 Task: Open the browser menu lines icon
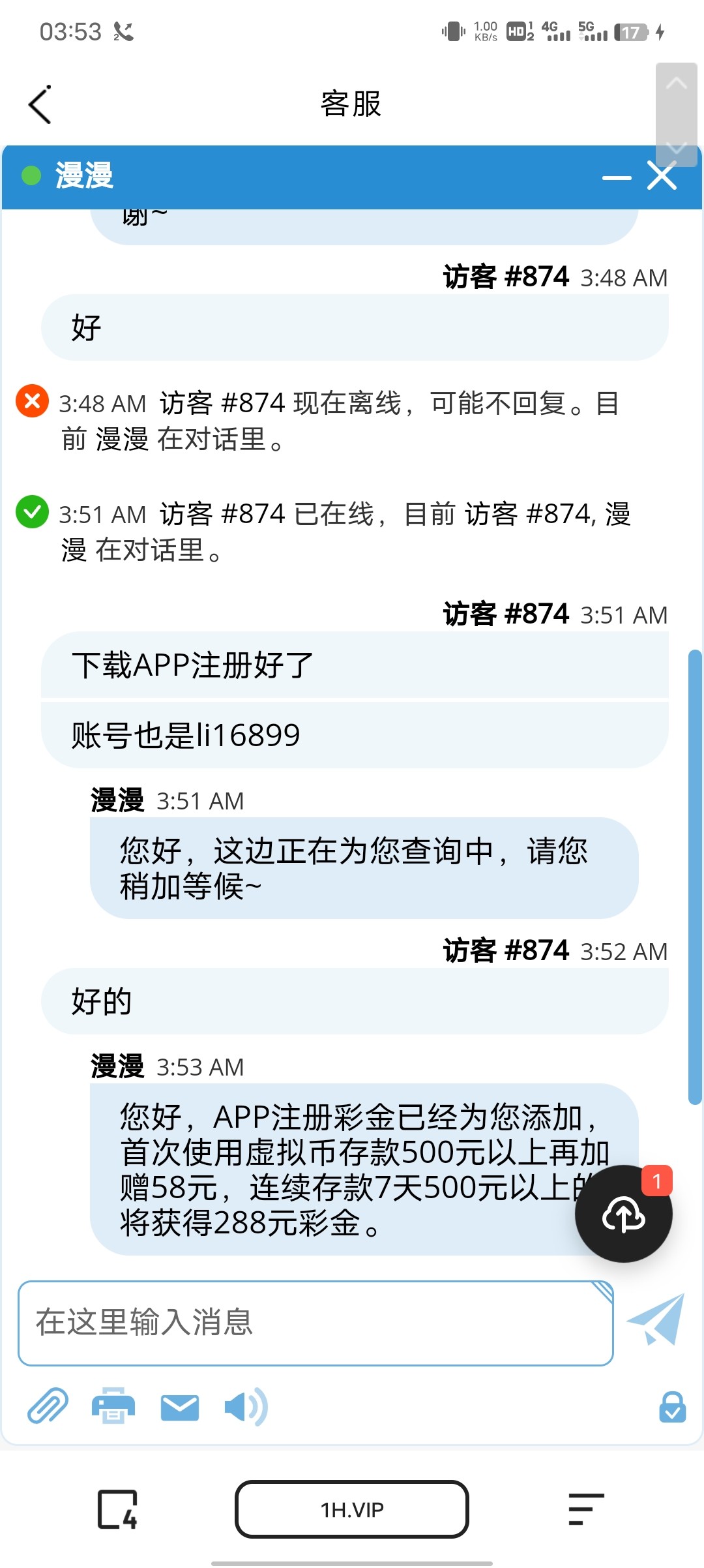(585, 1509)
